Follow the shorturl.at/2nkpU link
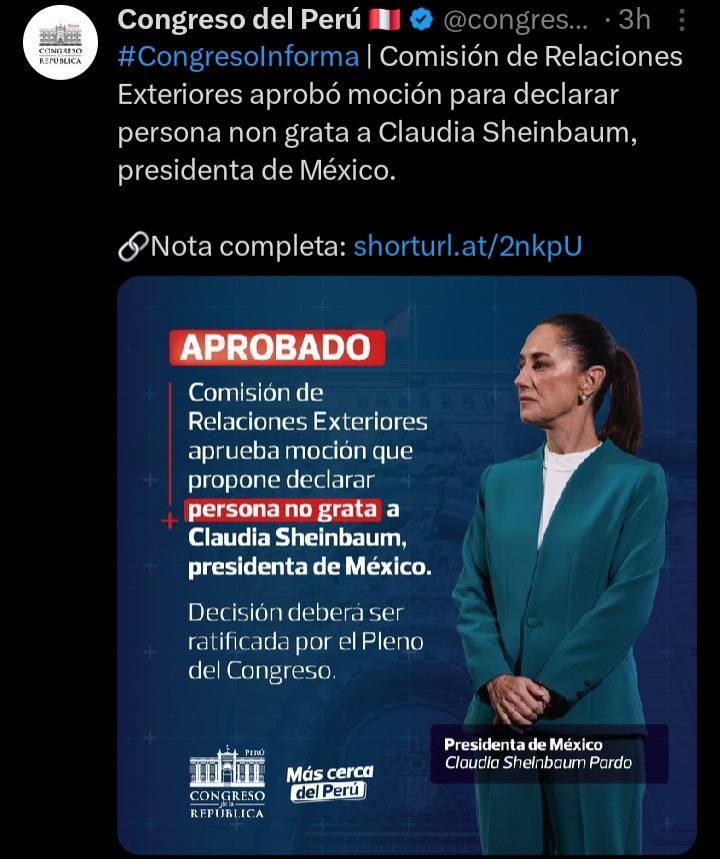Image resolution: width=720 pixels, height=859 pixels. click(467, 245)
